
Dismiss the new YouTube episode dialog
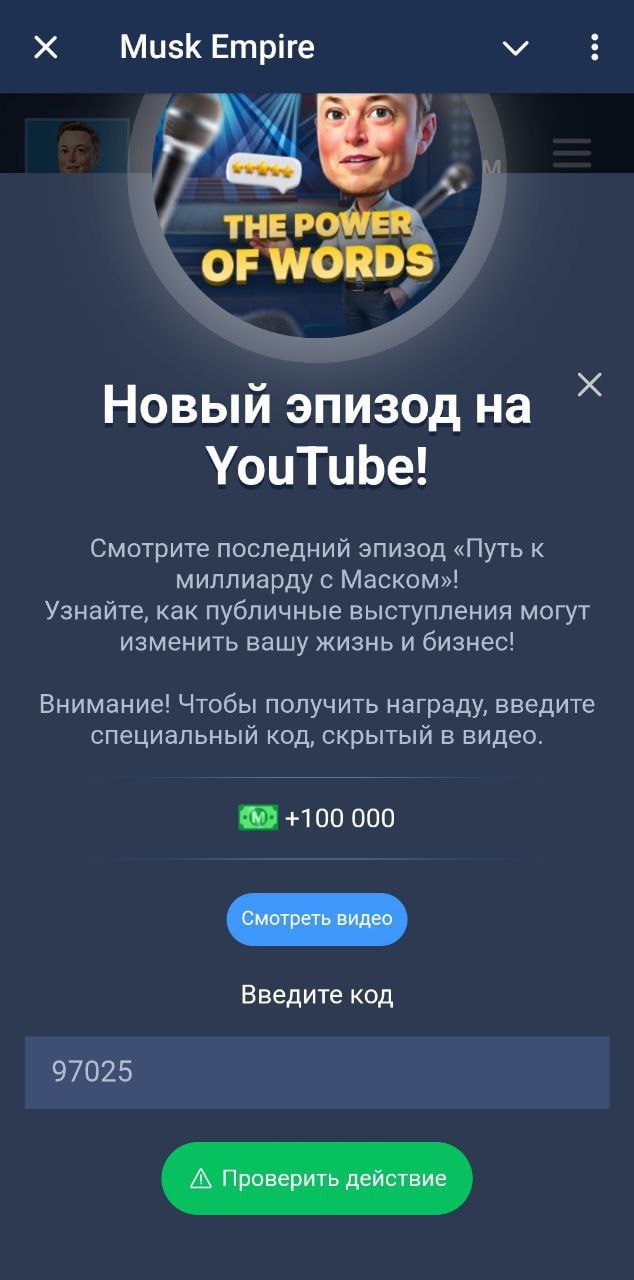point(590,384)
